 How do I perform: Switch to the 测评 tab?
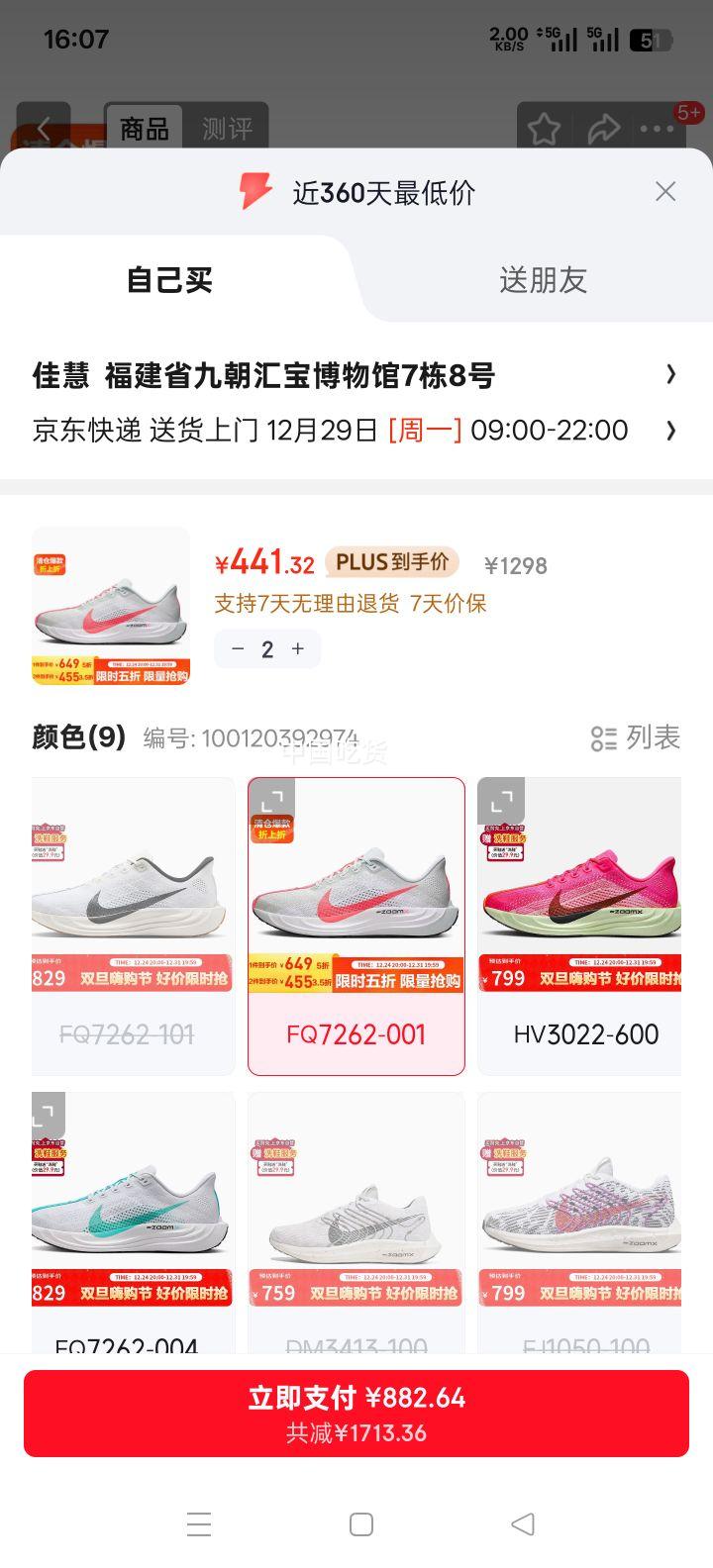pos(230,127)
